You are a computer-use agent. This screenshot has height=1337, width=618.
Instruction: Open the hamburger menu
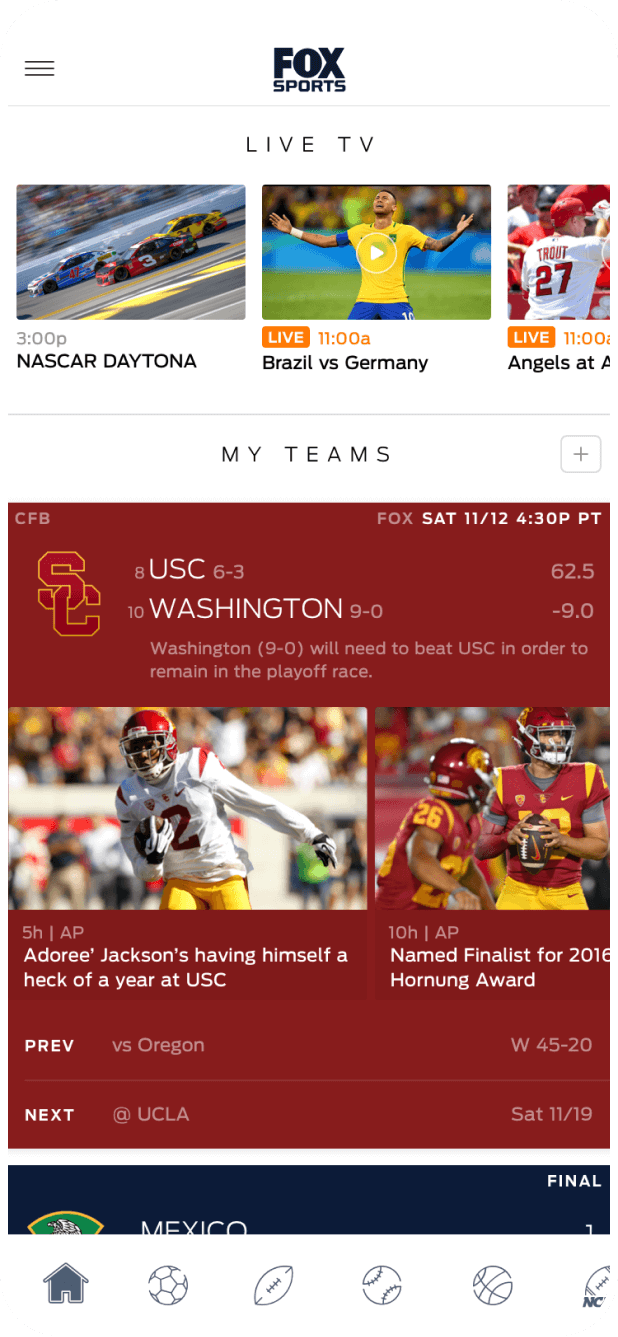(x=40, y=68)
